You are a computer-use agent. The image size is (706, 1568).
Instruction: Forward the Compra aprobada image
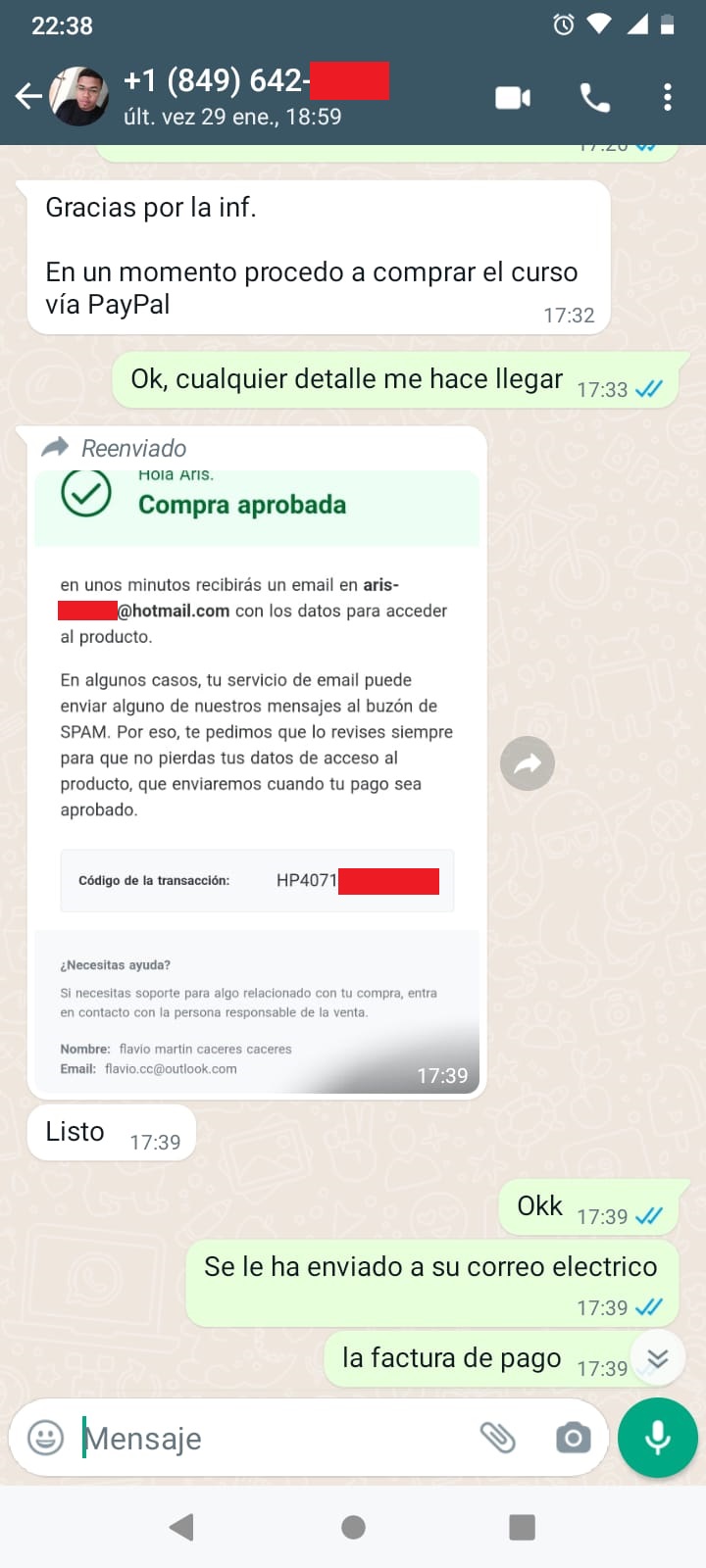point(528,763)
